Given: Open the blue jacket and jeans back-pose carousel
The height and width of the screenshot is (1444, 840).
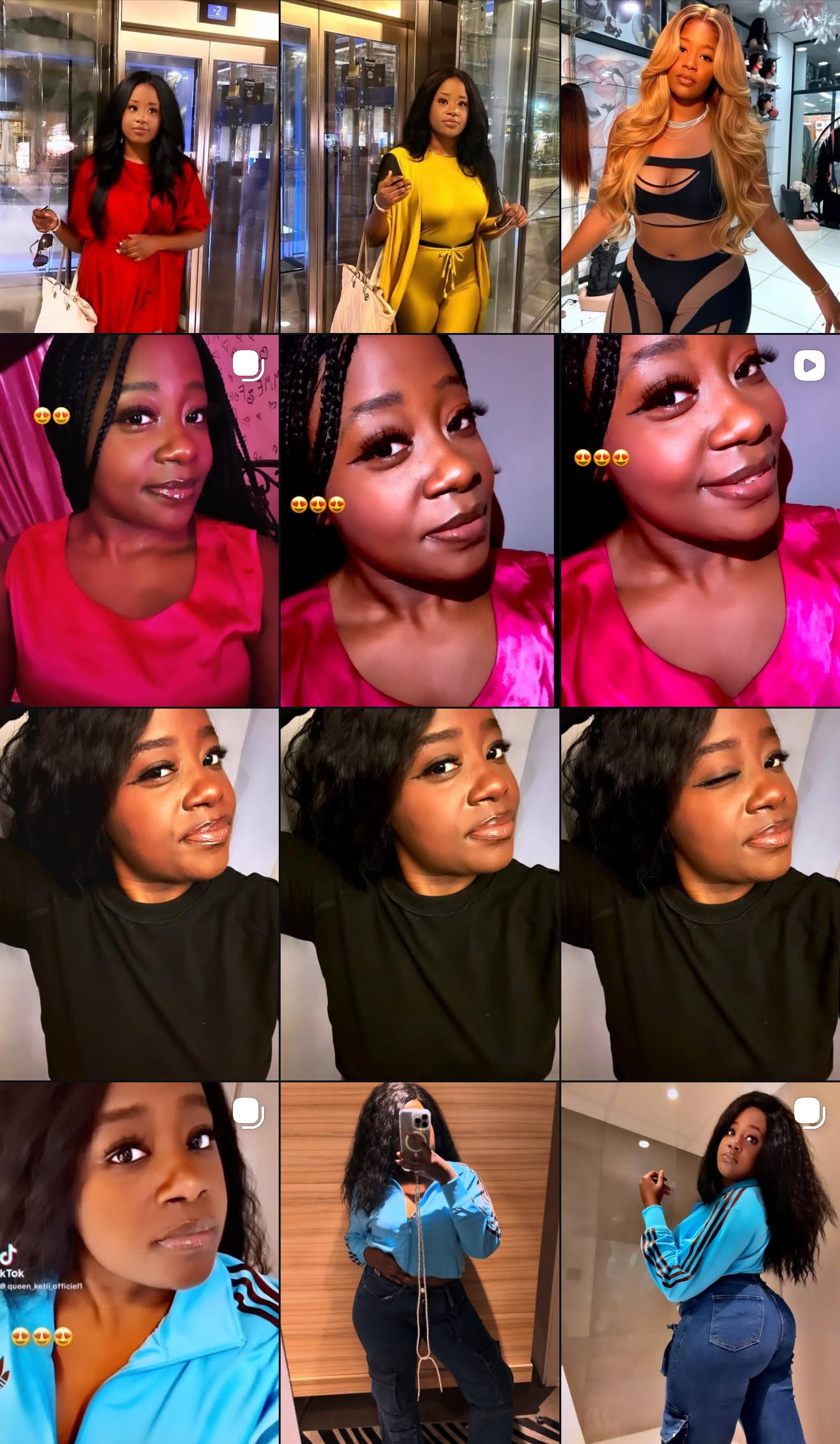Looking at the screenshot, I should [x=700, y=1262].
